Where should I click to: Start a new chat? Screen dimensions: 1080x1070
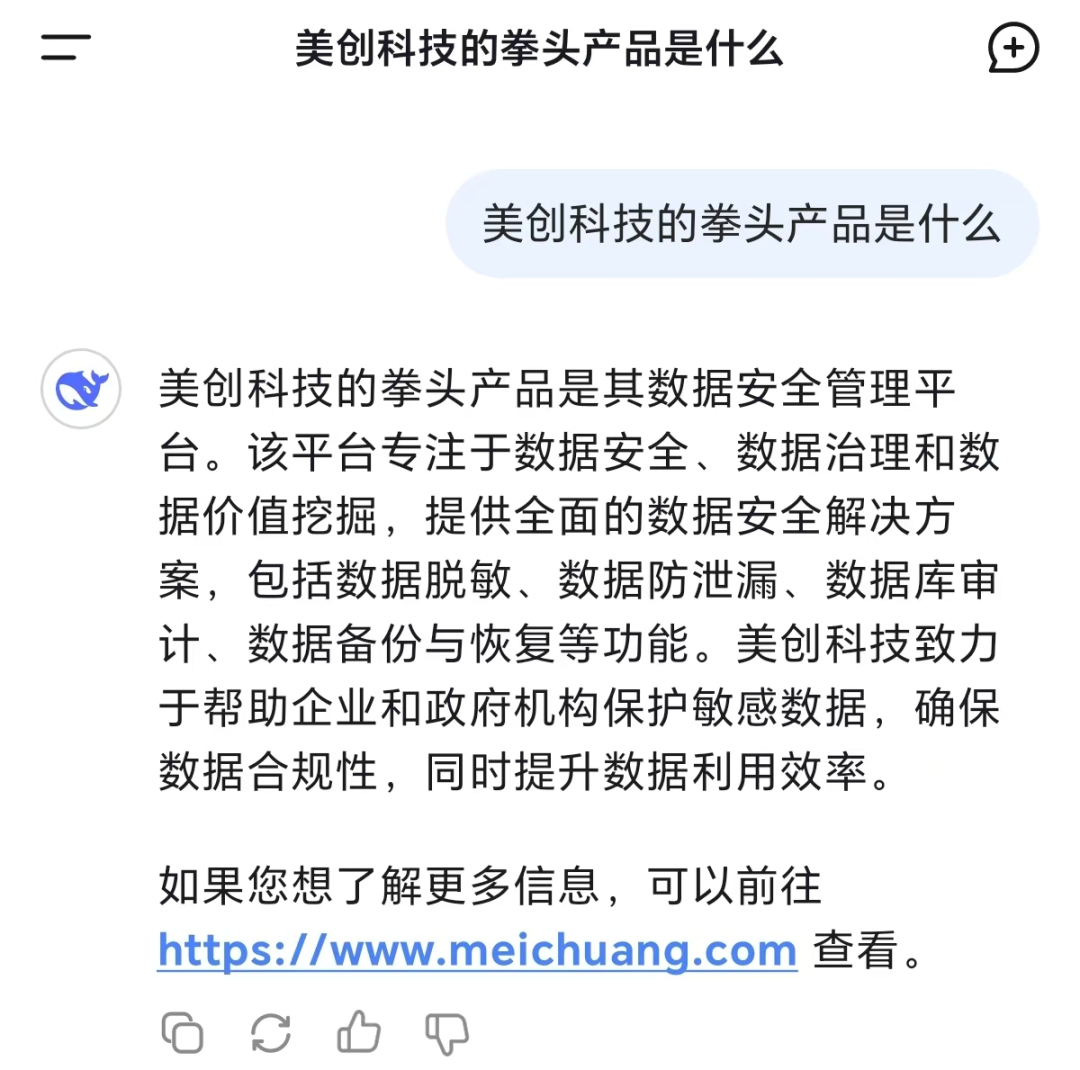(1013, 48)
